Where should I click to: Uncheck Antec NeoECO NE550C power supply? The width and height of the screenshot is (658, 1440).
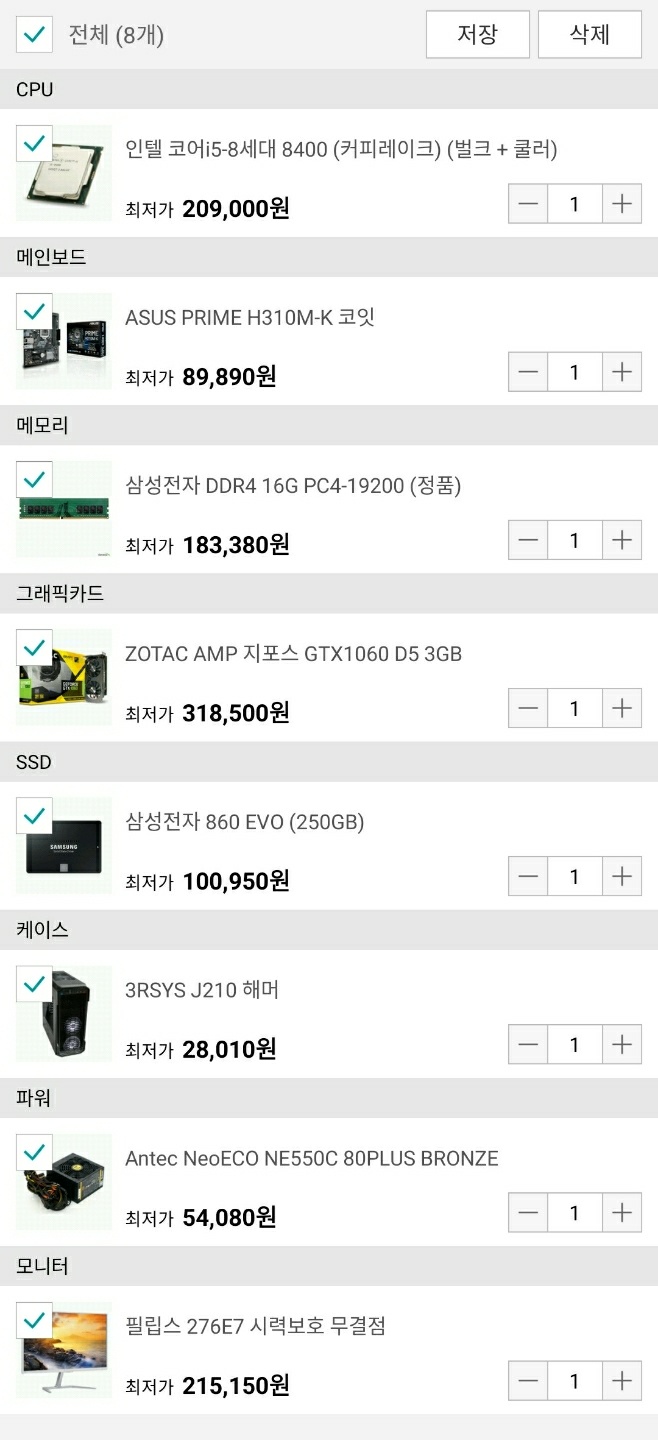34,1151
